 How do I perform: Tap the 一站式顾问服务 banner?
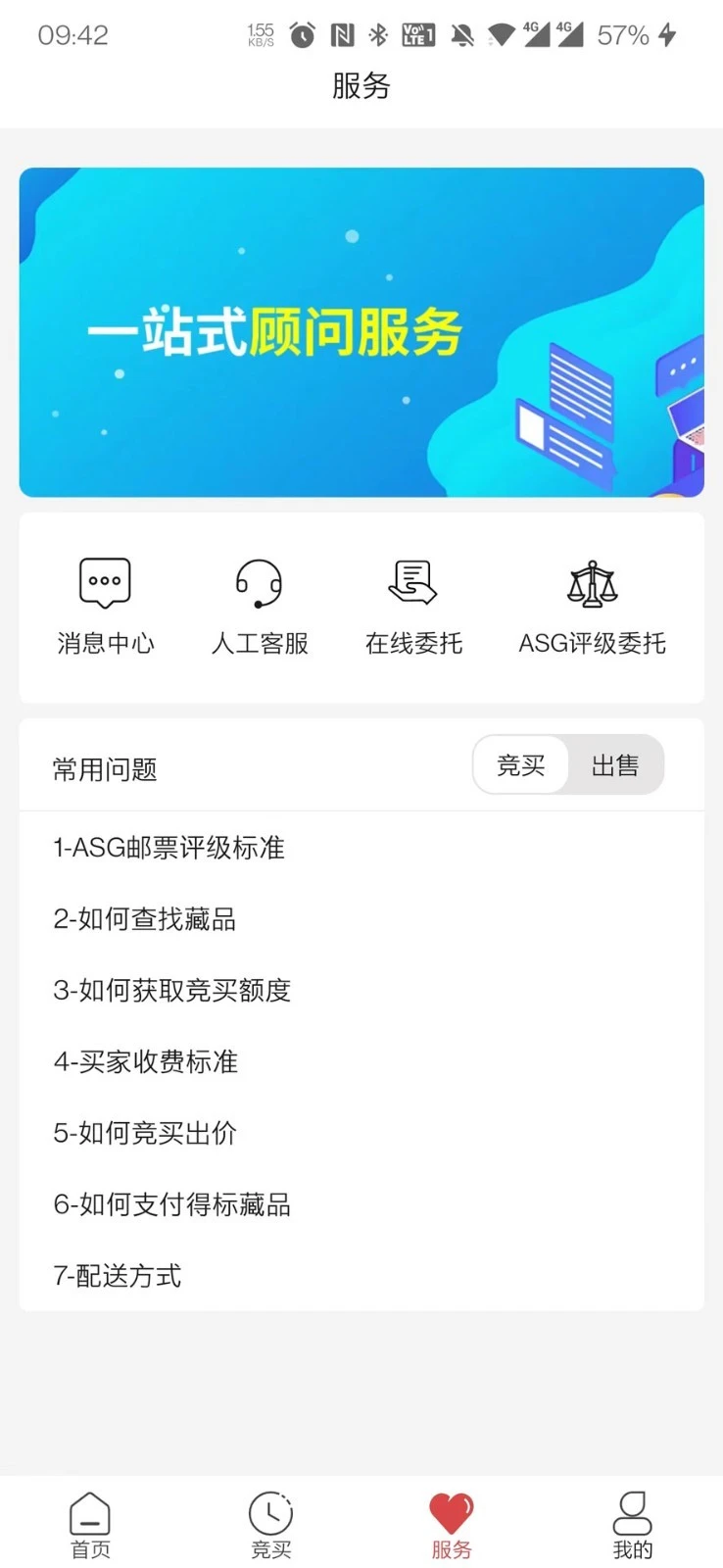(361, 331)
